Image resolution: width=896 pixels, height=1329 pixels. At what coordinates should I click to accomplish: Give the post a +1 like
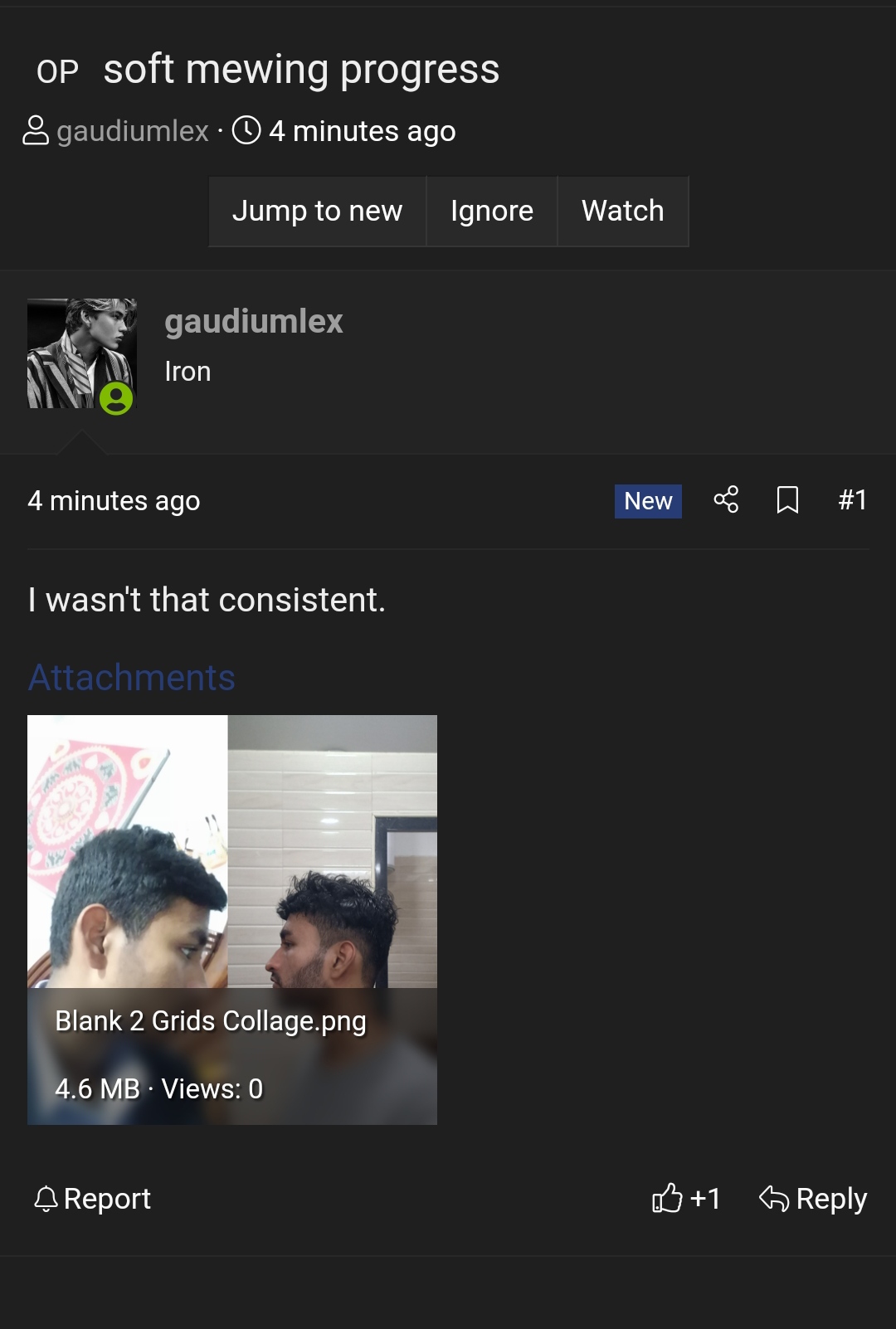tap(686, 1199)
